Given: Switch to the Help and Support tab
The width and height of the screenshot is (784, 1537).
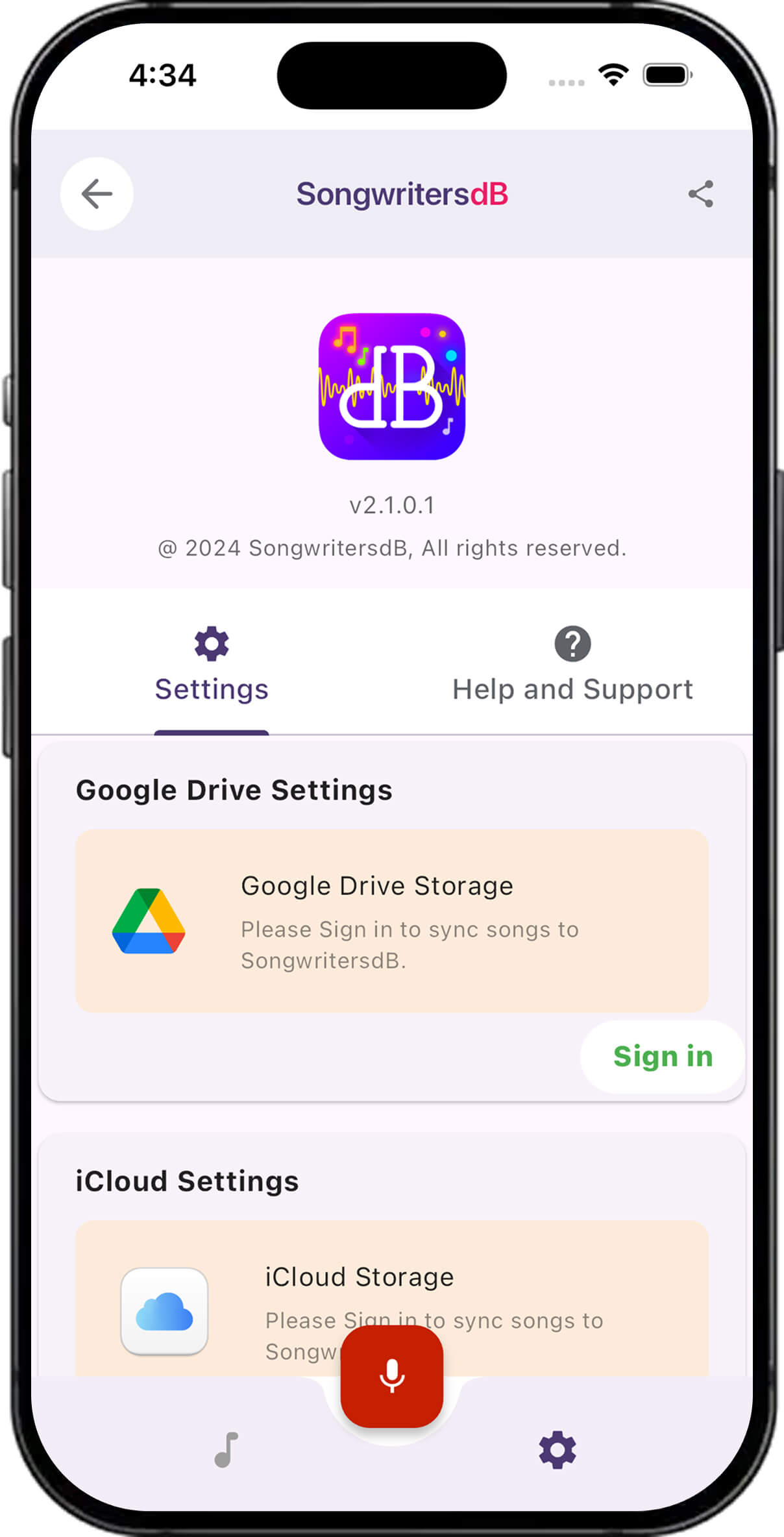Looking at the screenshot, I should (572, 666).
